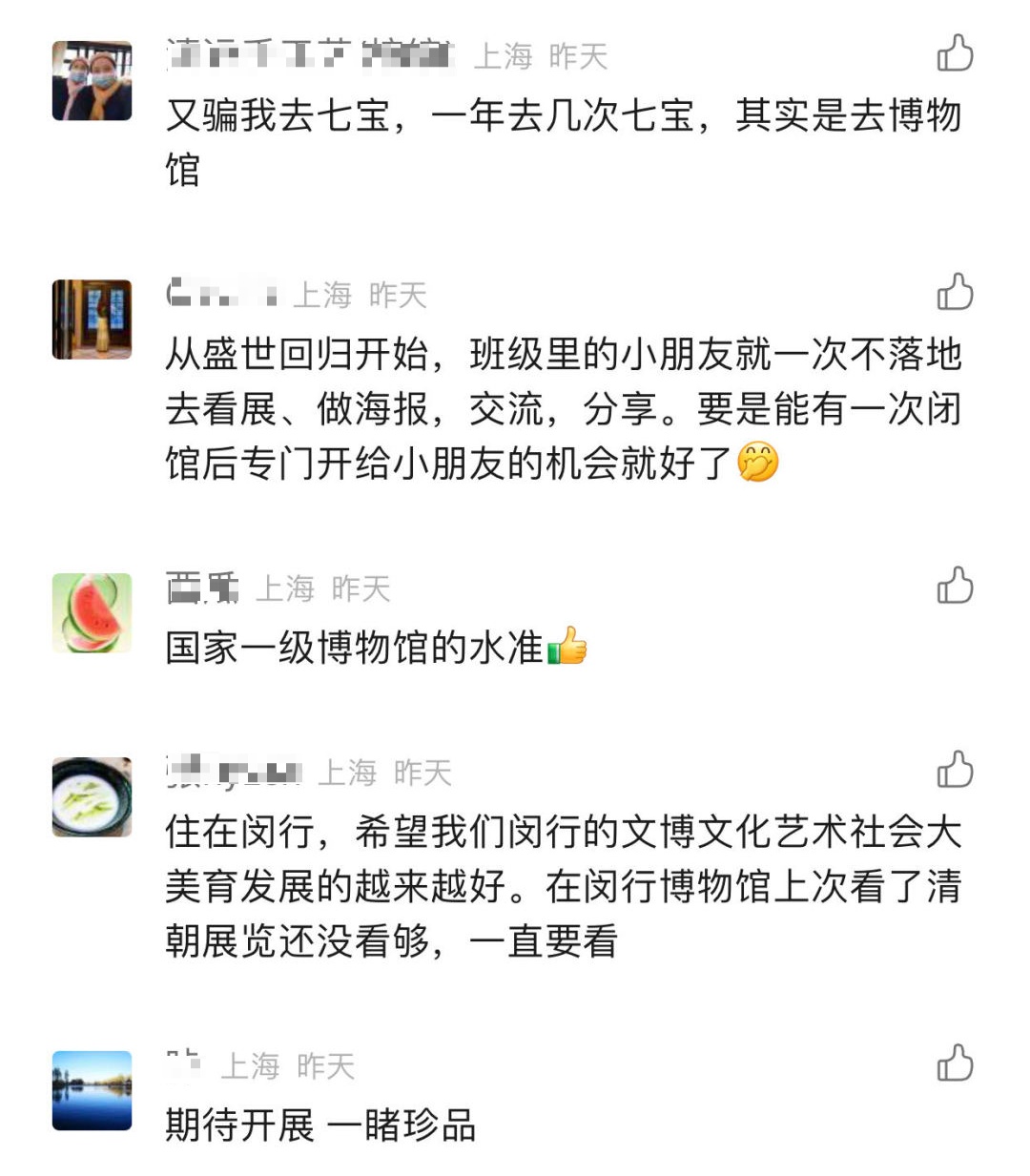The height and width of the screenshot is (1176, 1030).
Task: Like the comment about 又骗我去七宝
Action: [x=955, y=53]
